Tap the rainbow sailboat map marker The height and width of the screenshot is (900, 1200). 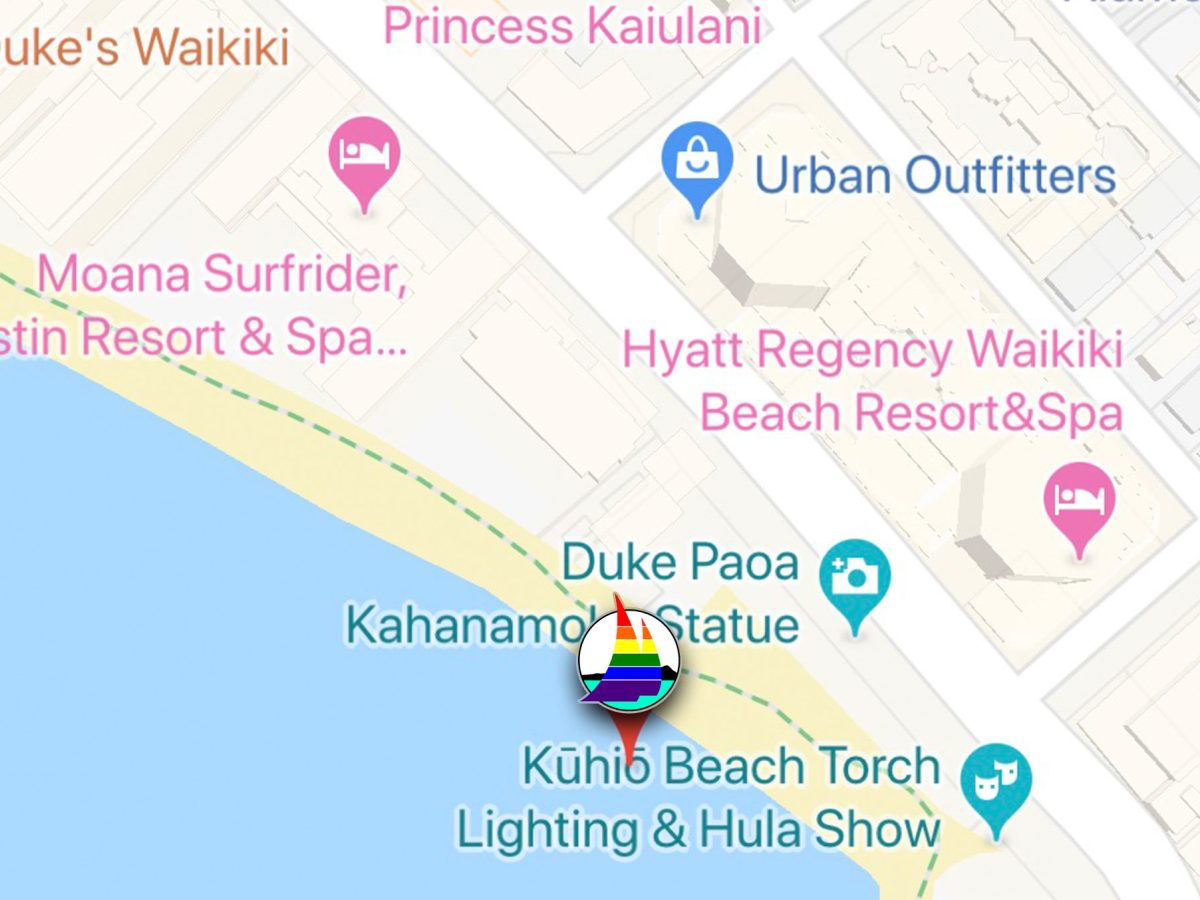628,662
